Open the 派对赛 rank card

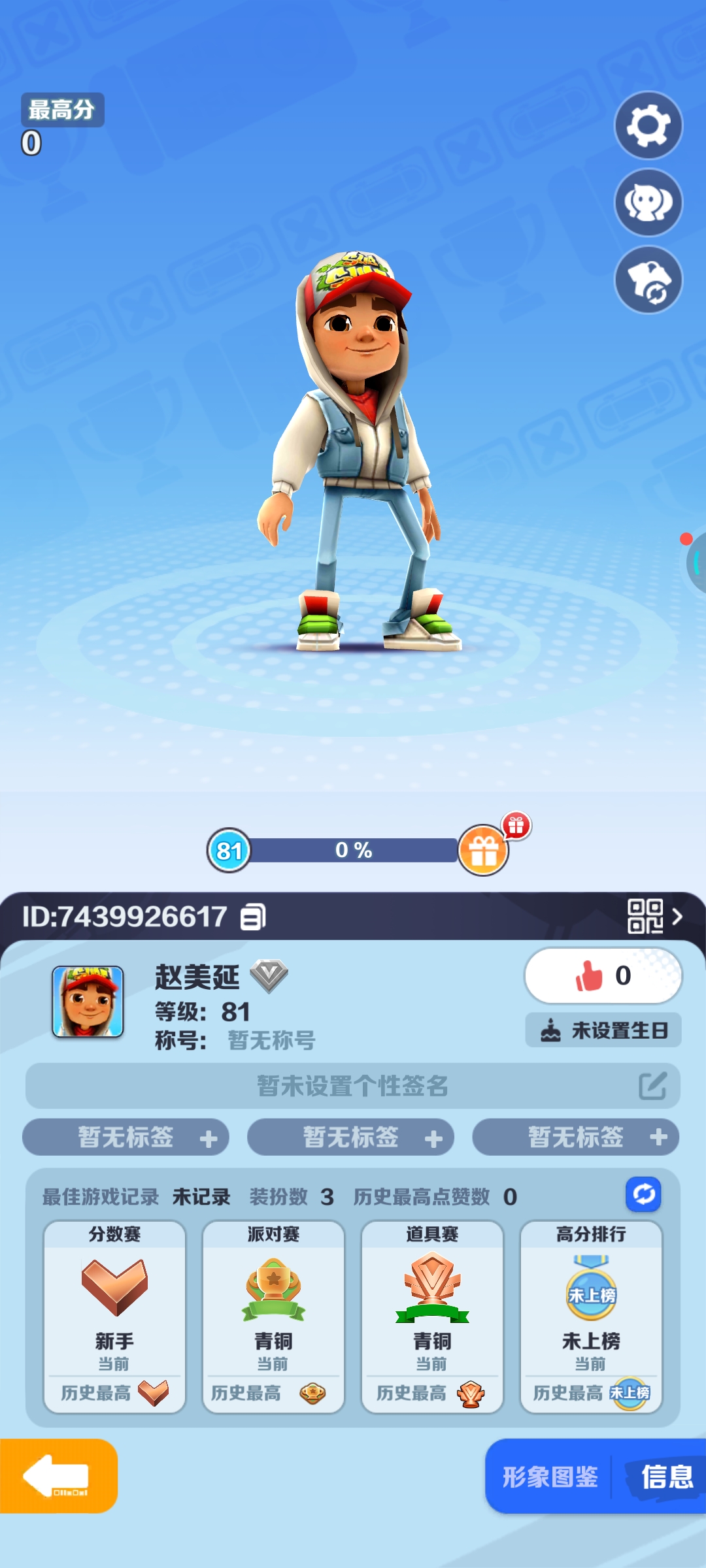(x=273, y=1316)
